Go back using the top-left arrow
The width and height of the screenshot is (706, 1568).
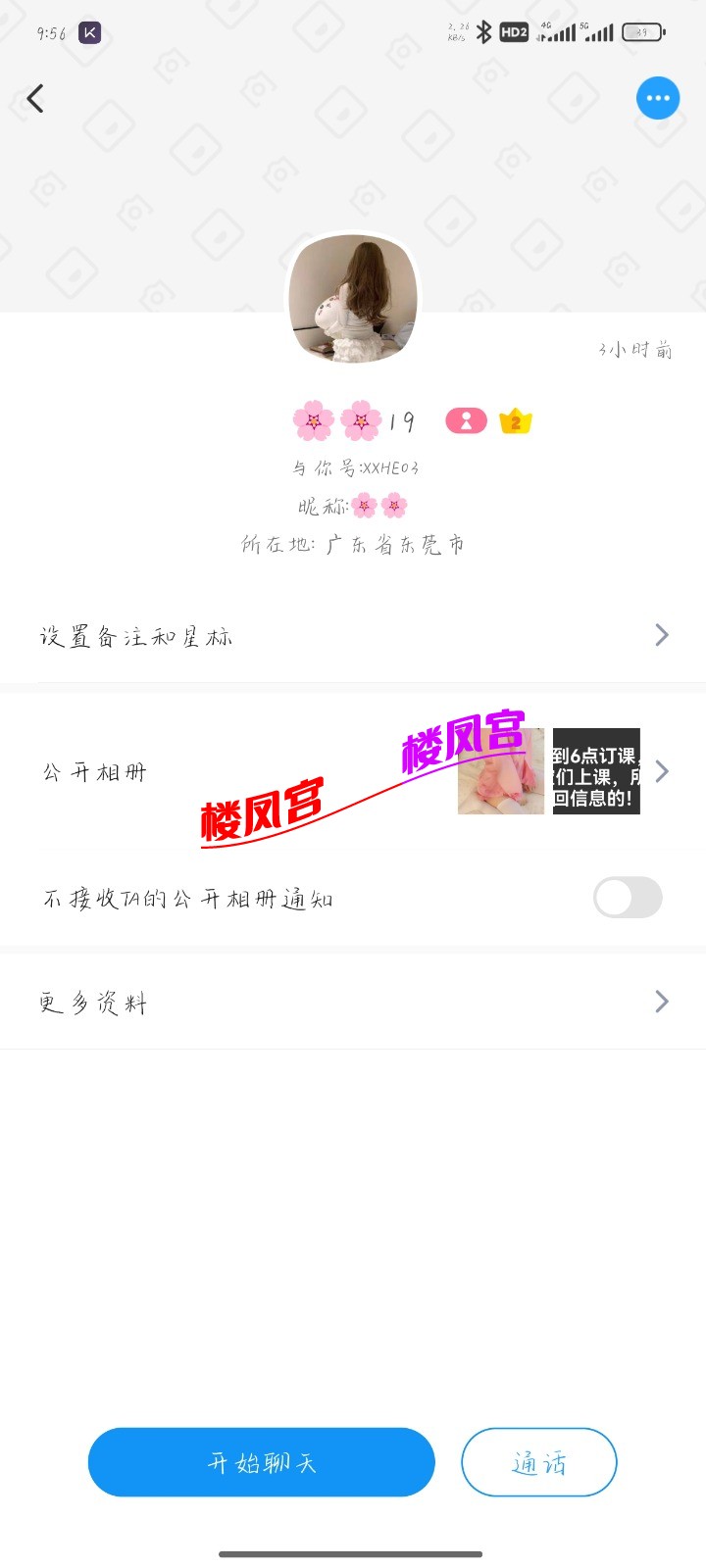[x=36, y=98]
